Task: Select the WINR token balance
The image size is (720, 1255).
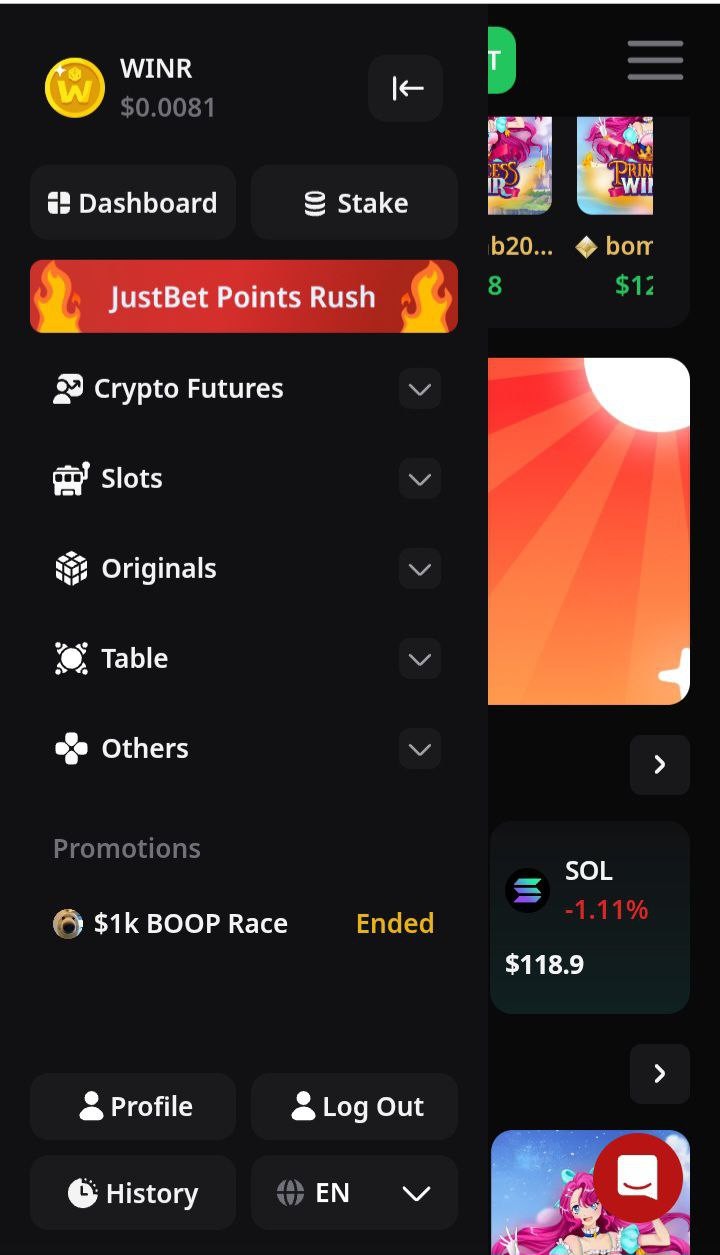Action: (130, 87)
